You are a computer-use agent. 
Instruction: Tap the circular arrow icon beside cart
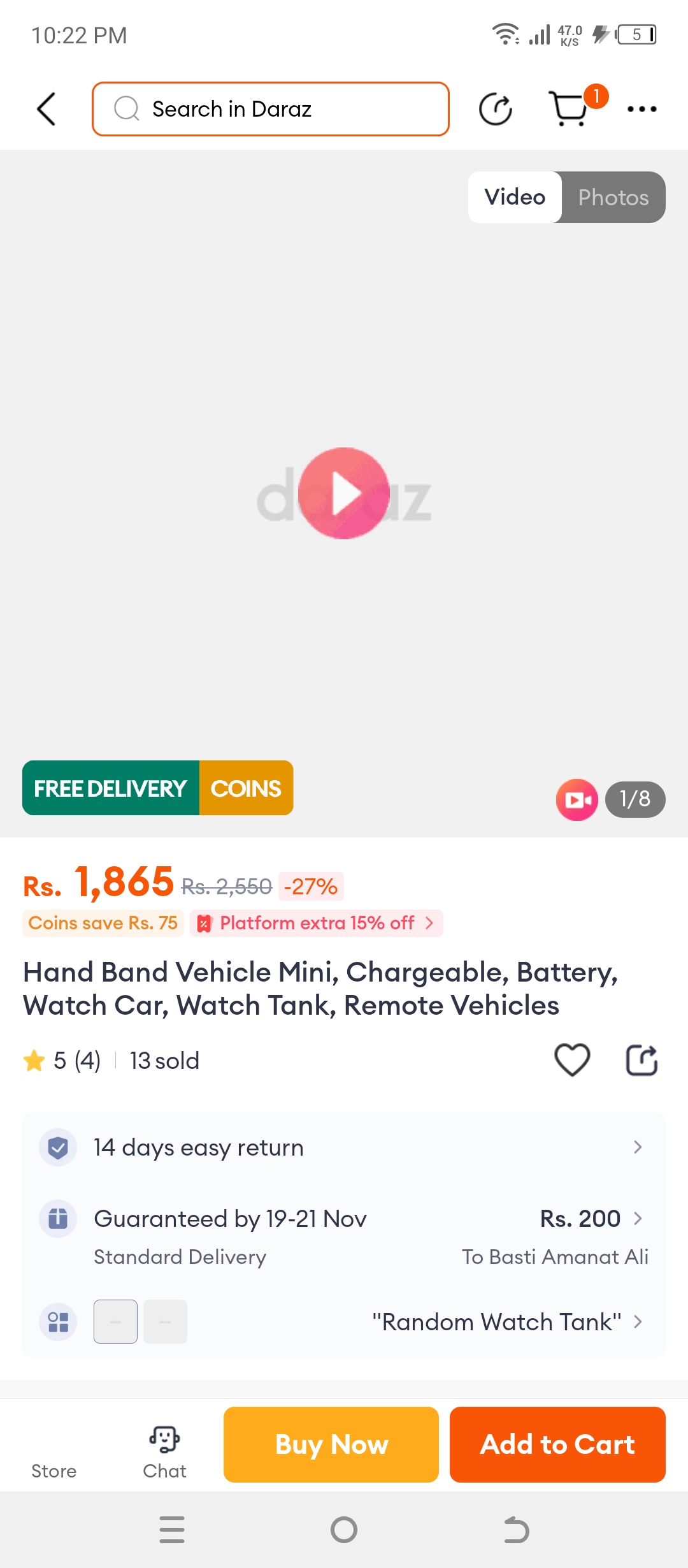(x=495, y=109)
